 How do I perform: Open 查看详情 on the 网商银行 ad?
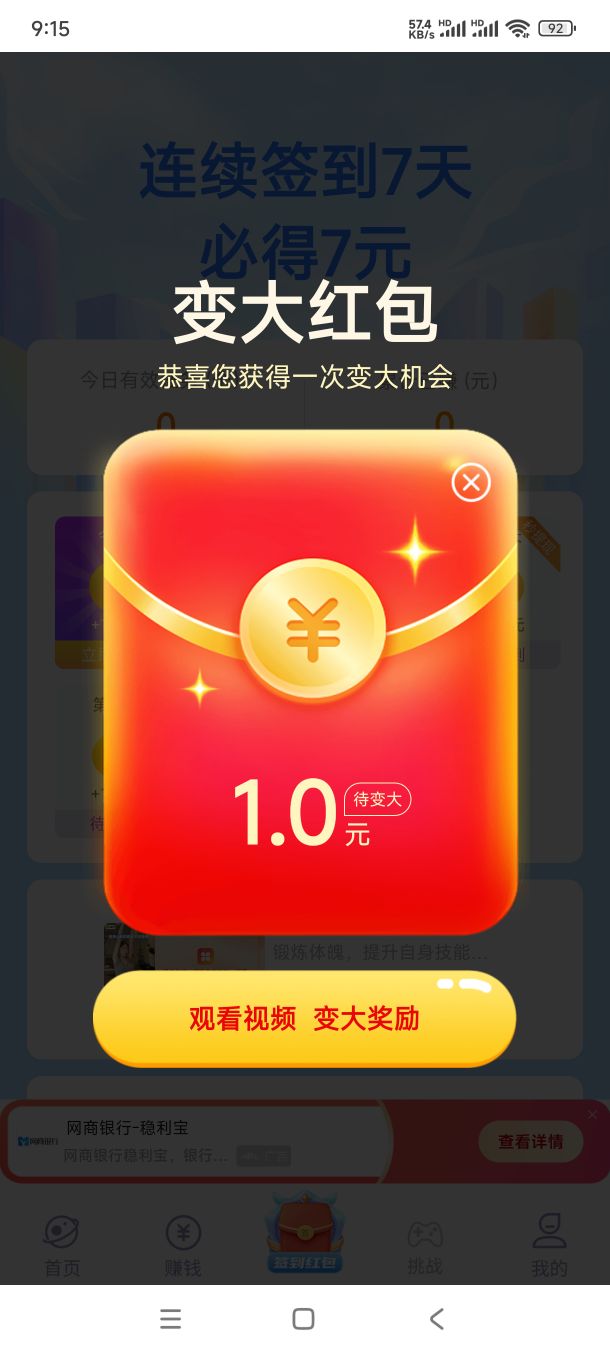(531, 1141)
